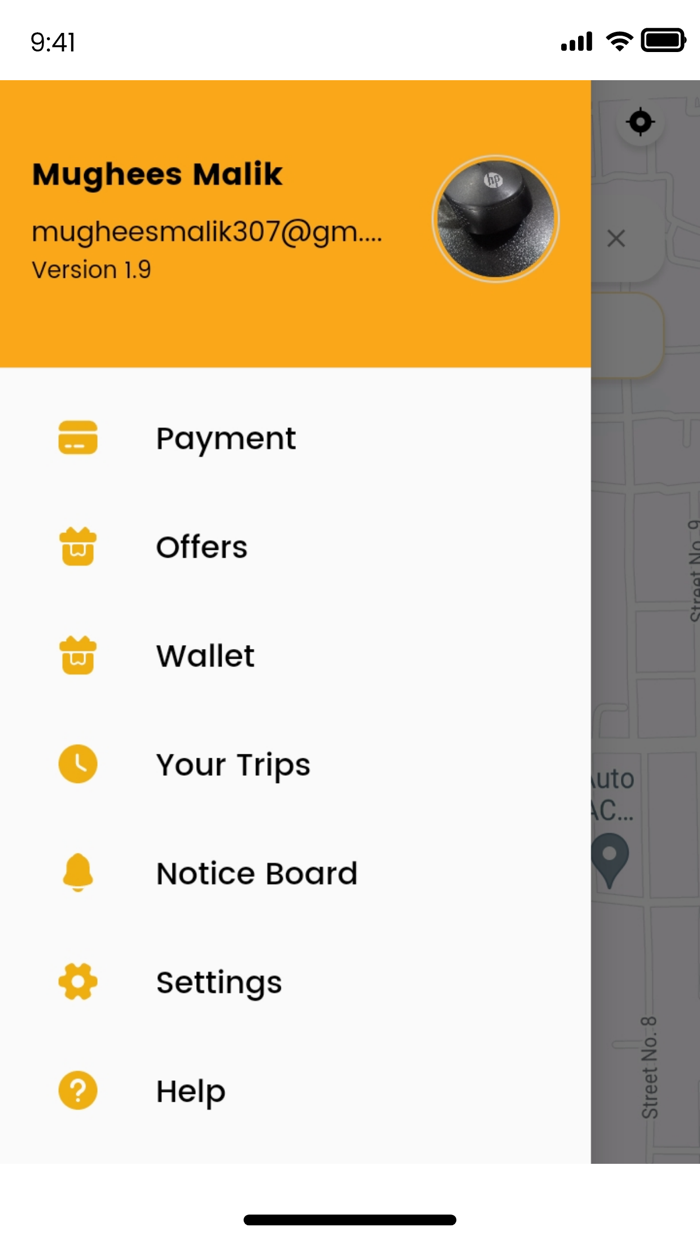Open the Notice Board
The image size is (700, 1244).
tap(256, 874)
